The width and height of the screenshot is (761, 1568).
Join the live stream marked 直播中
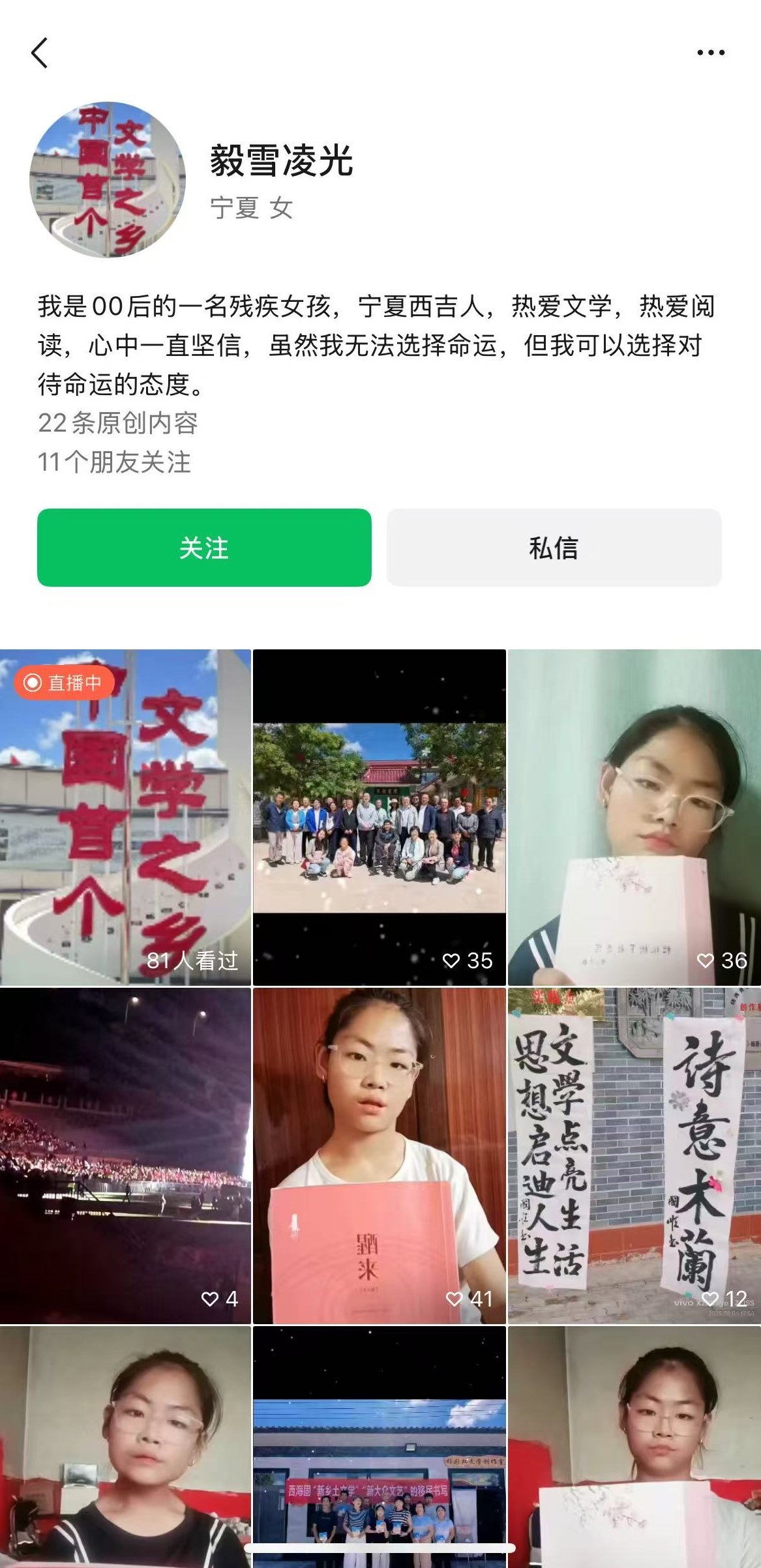(x=125, y=817)
